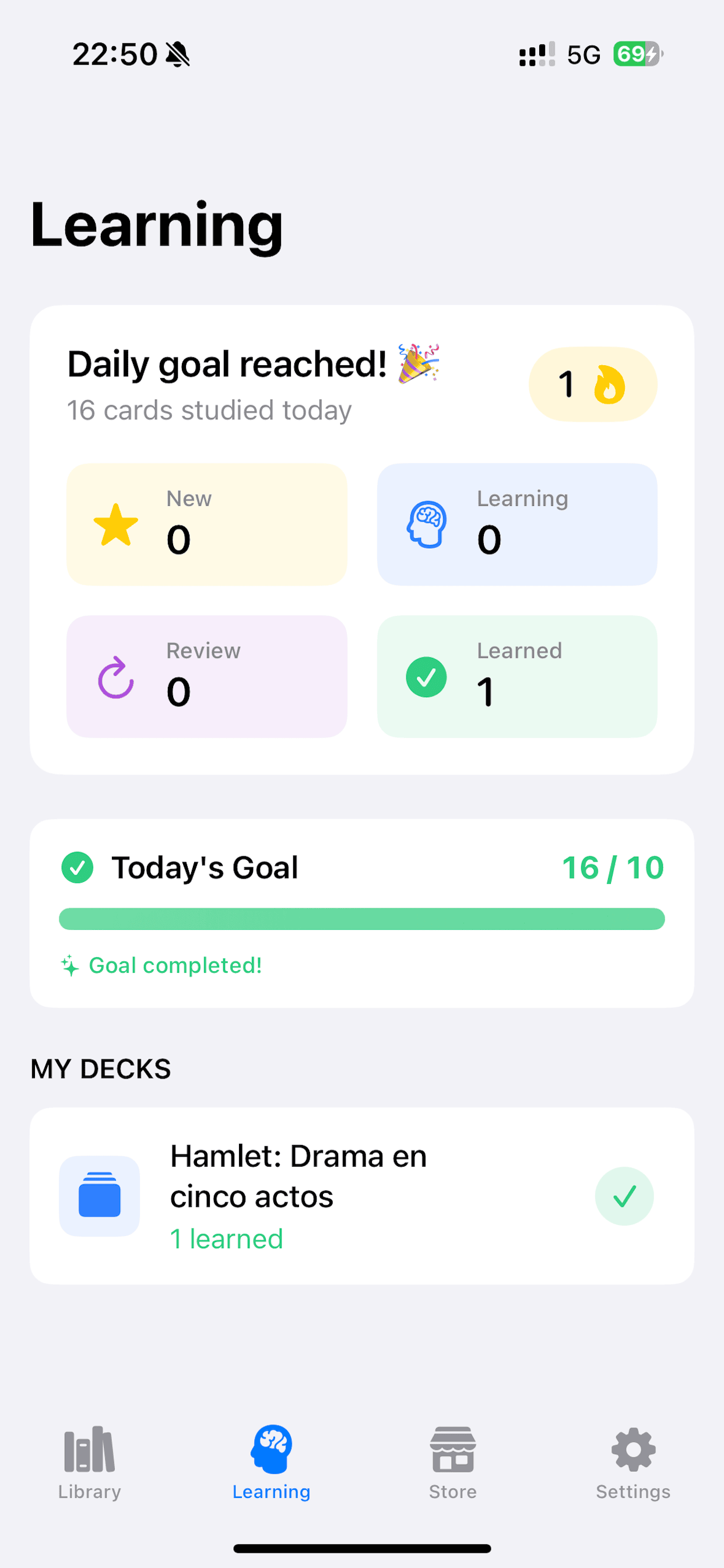The image size is (724, 1568).
Task: Tap the blue deck icon for Hamlet
Action: pos(99,1195)
